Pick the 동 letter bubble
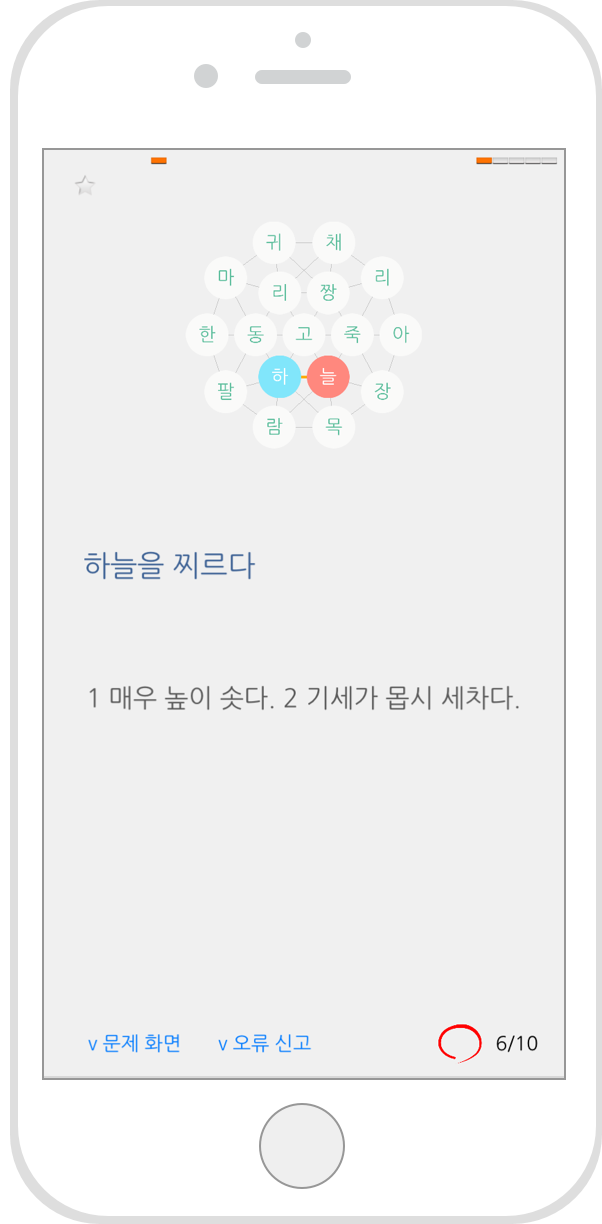The height and width of the screenshot is (1224, 602). tap(256, 334)
